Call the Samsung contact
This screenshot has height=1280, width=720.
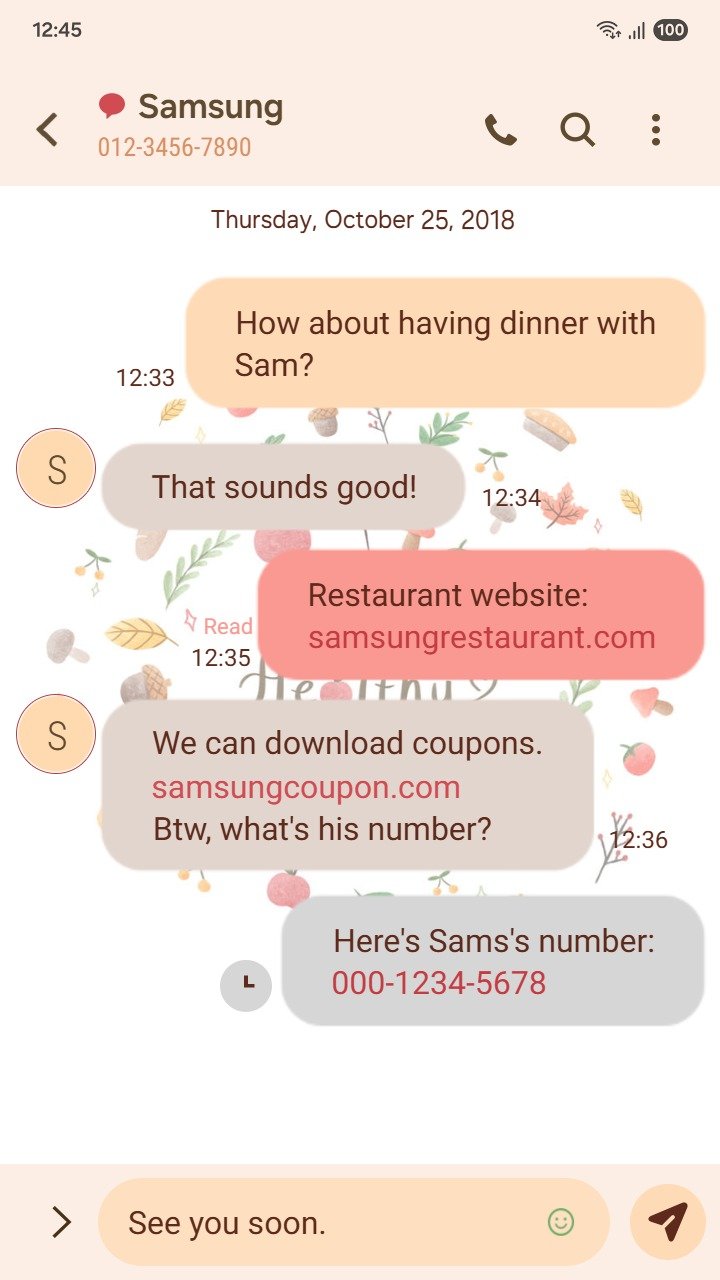pyautogui.click(x=500, y=130)
